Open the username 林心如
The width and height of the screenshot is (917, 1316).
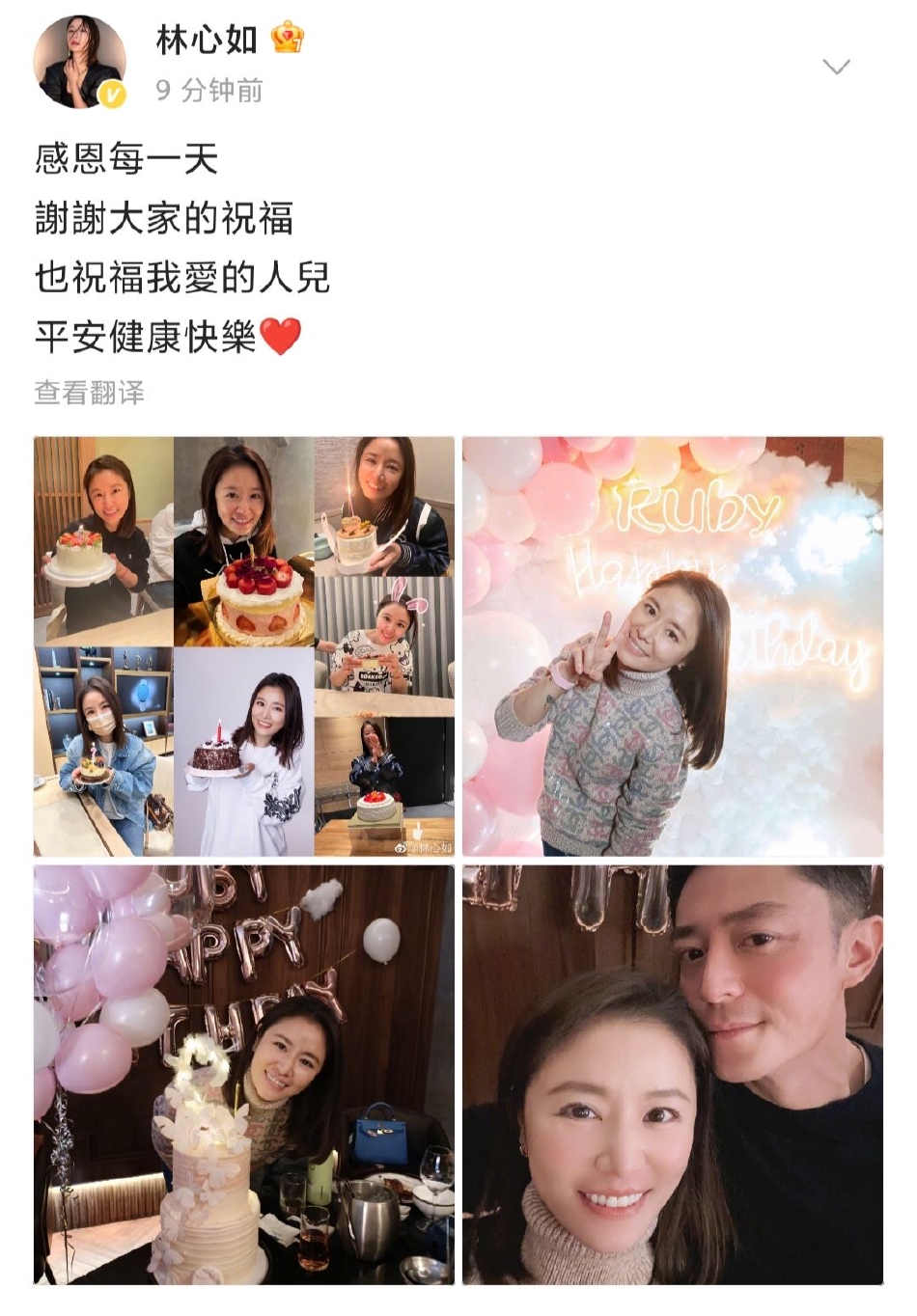tap(207, 40)
